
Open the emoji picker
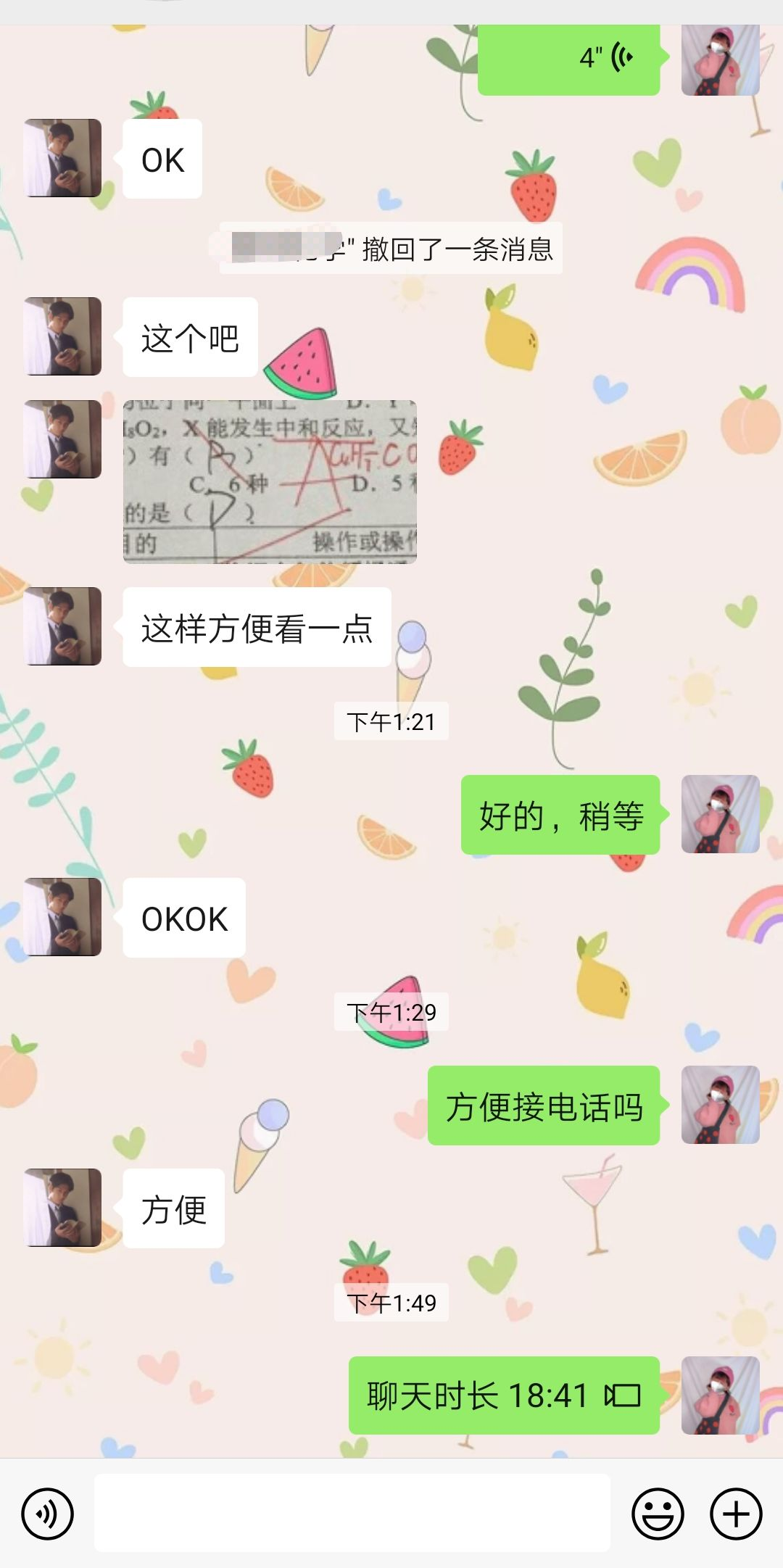pos(658,1514)
